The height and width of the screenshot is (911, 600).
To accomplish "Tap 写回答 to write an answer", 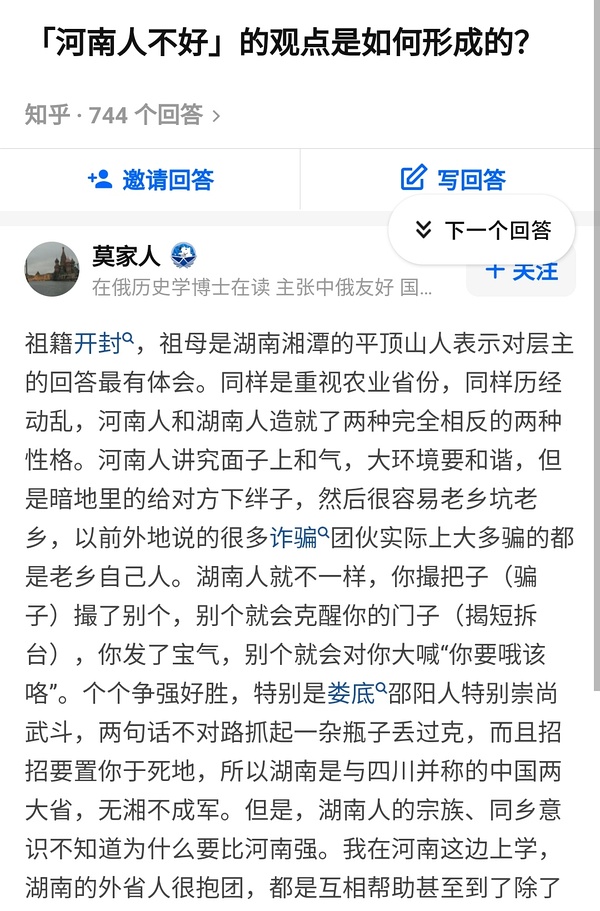I will pyautogui.click(x=452, y=180).
